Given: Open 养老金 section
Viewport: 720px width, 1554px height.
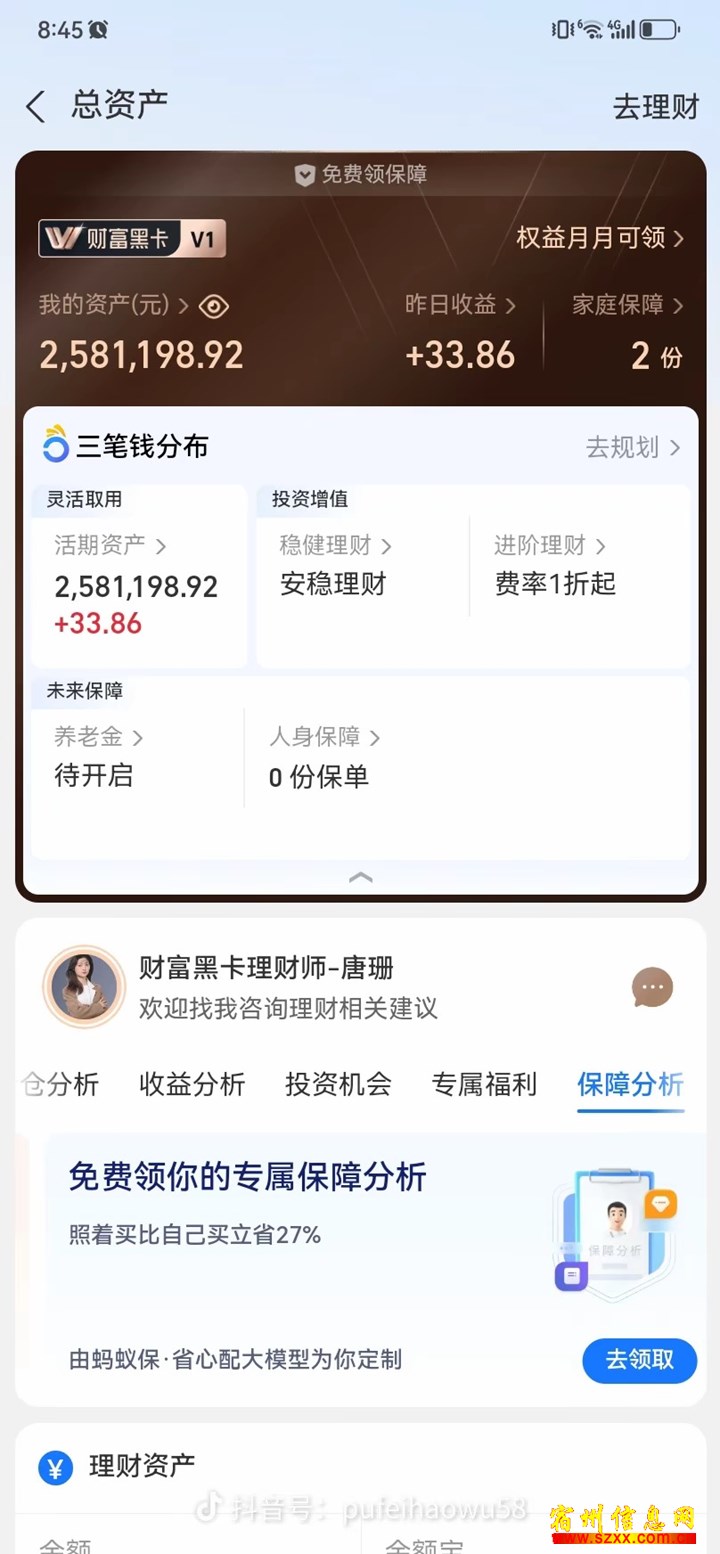Looking at the screenshot, I should [98, 737].
